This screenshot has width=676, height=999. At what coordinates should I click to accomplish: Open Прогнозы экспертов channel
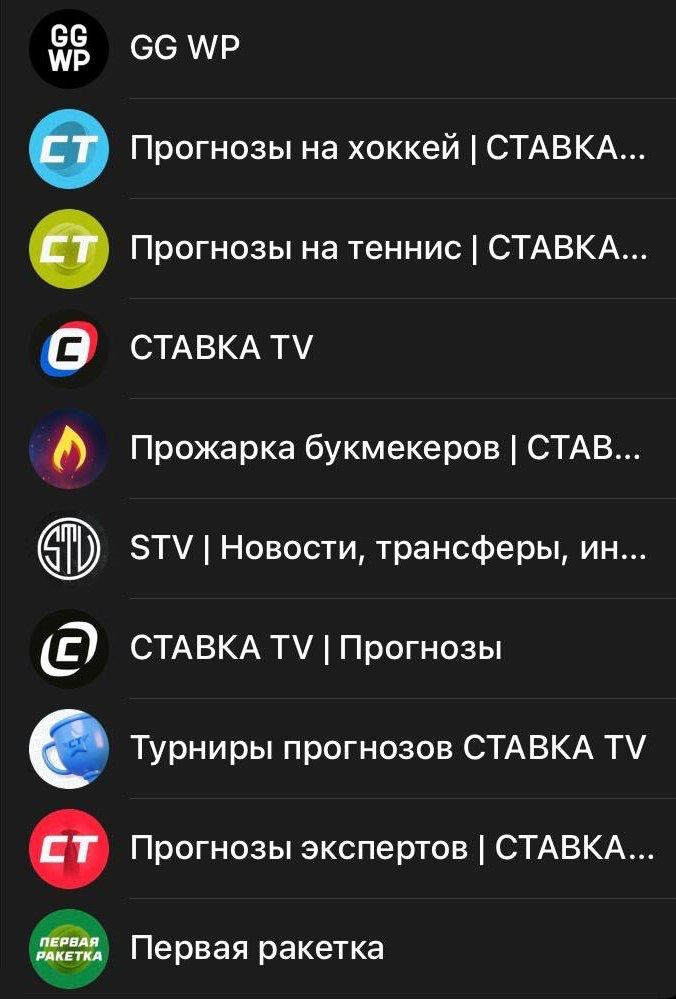pyautogui.click(x=392, y=848)
